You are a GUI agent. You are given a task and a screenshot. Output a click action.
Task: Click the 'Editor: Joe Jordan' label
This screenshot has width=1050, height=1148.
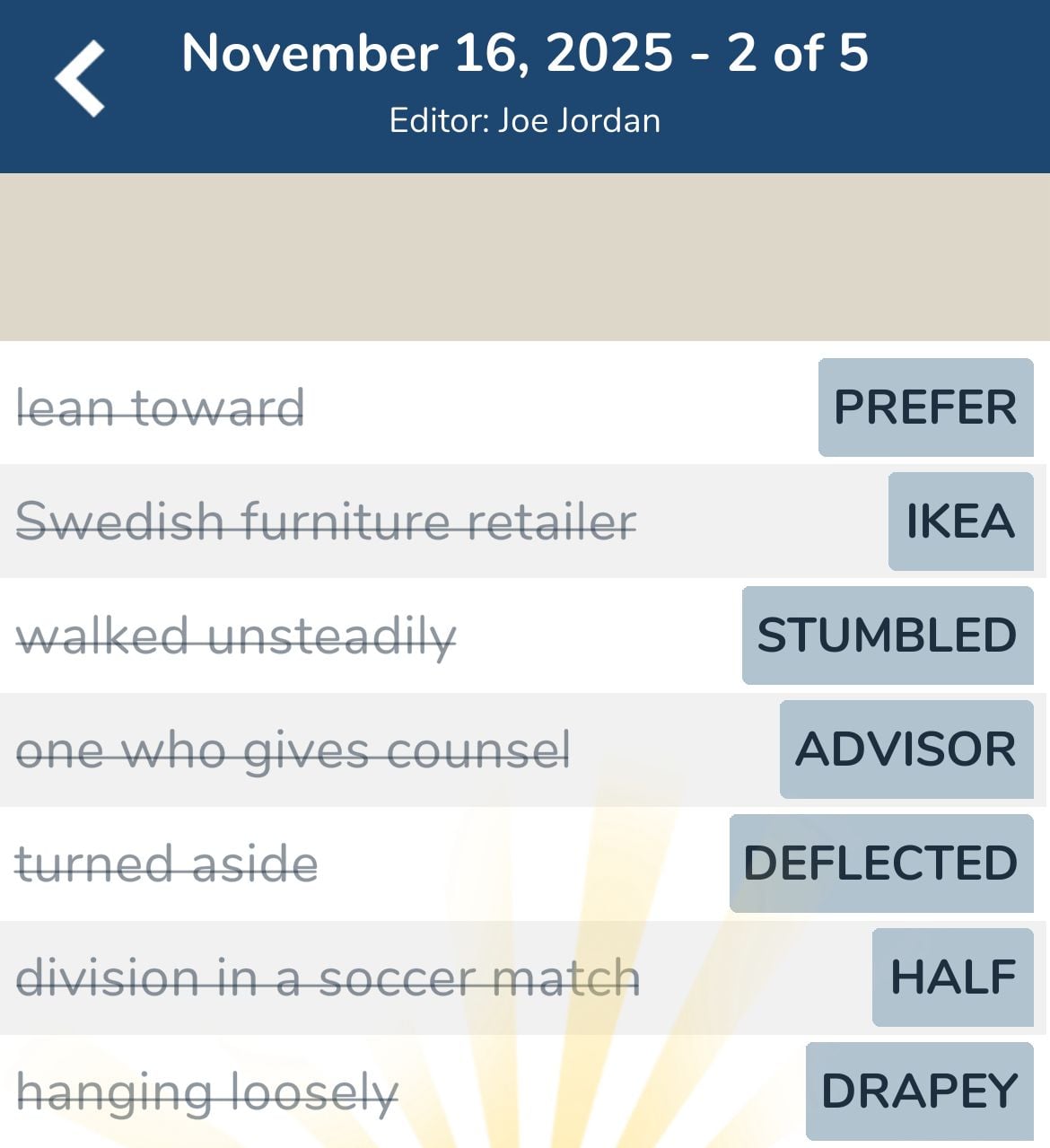(525, 118)
